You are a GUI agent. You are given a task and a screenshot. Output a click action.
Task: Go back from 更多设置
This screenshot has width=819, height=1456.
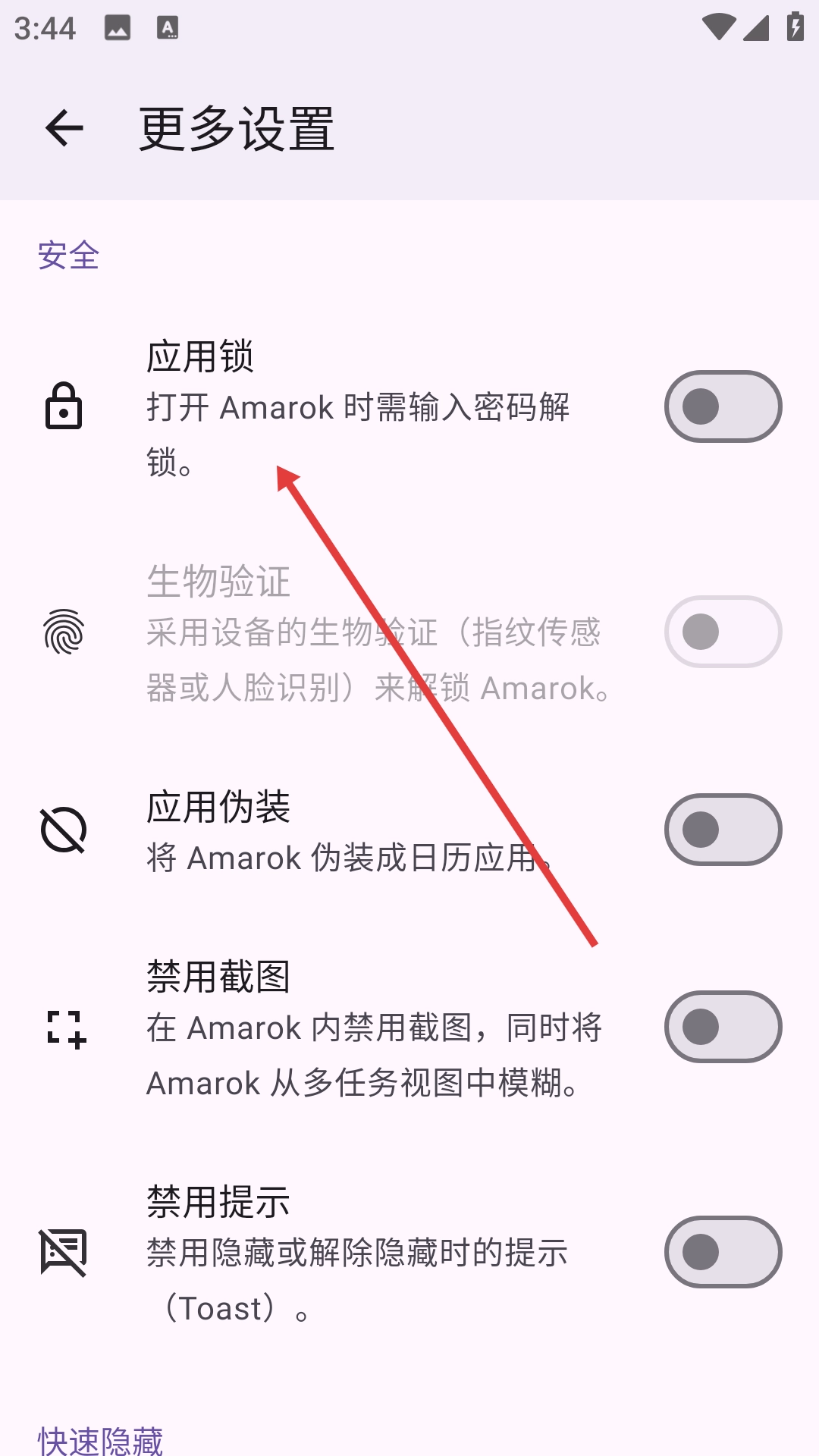click(x=64, y=127)
